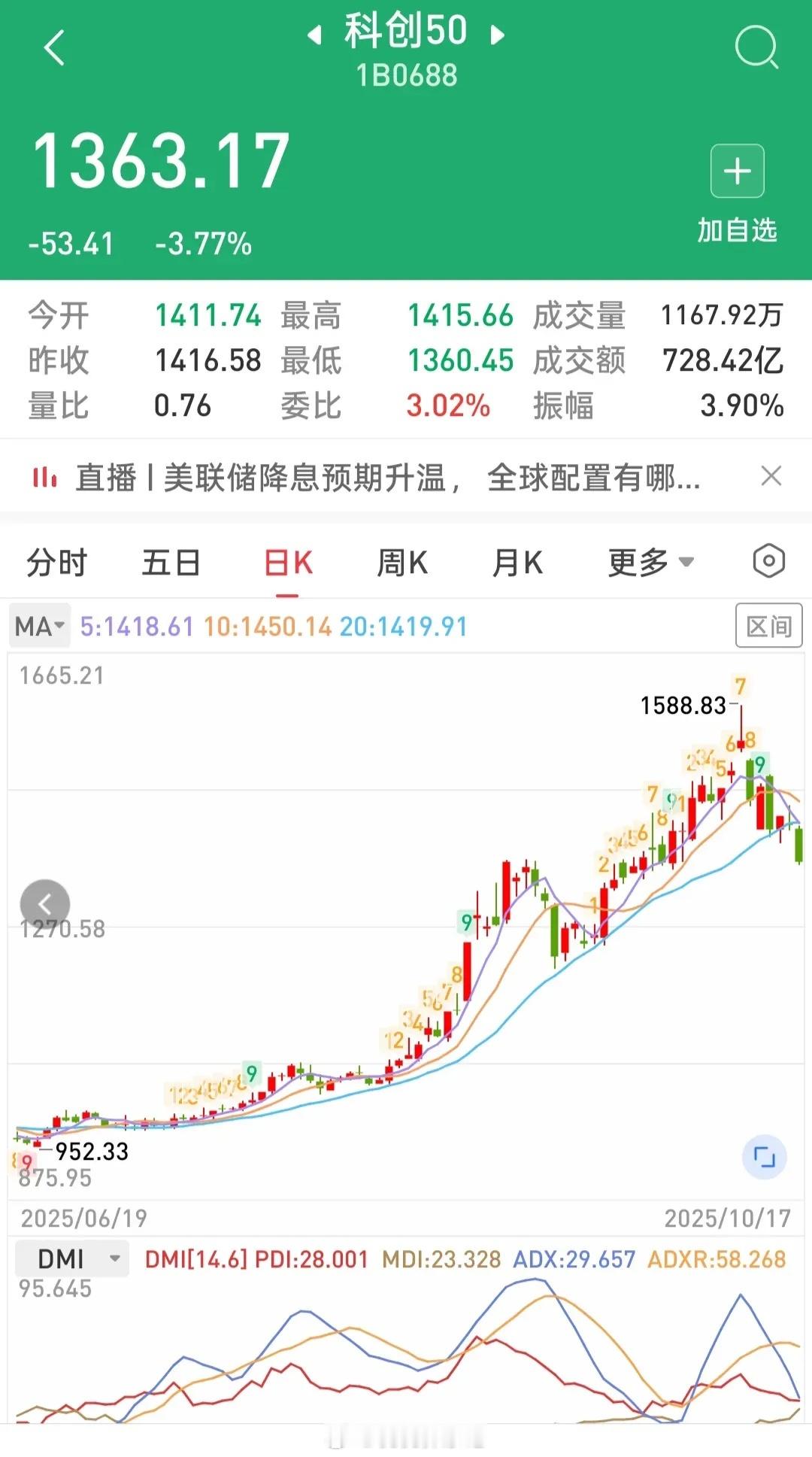The image size is (812, 1457).
Task: Dismiss the 直播 news banner
Action: click(x=771, y=476)
